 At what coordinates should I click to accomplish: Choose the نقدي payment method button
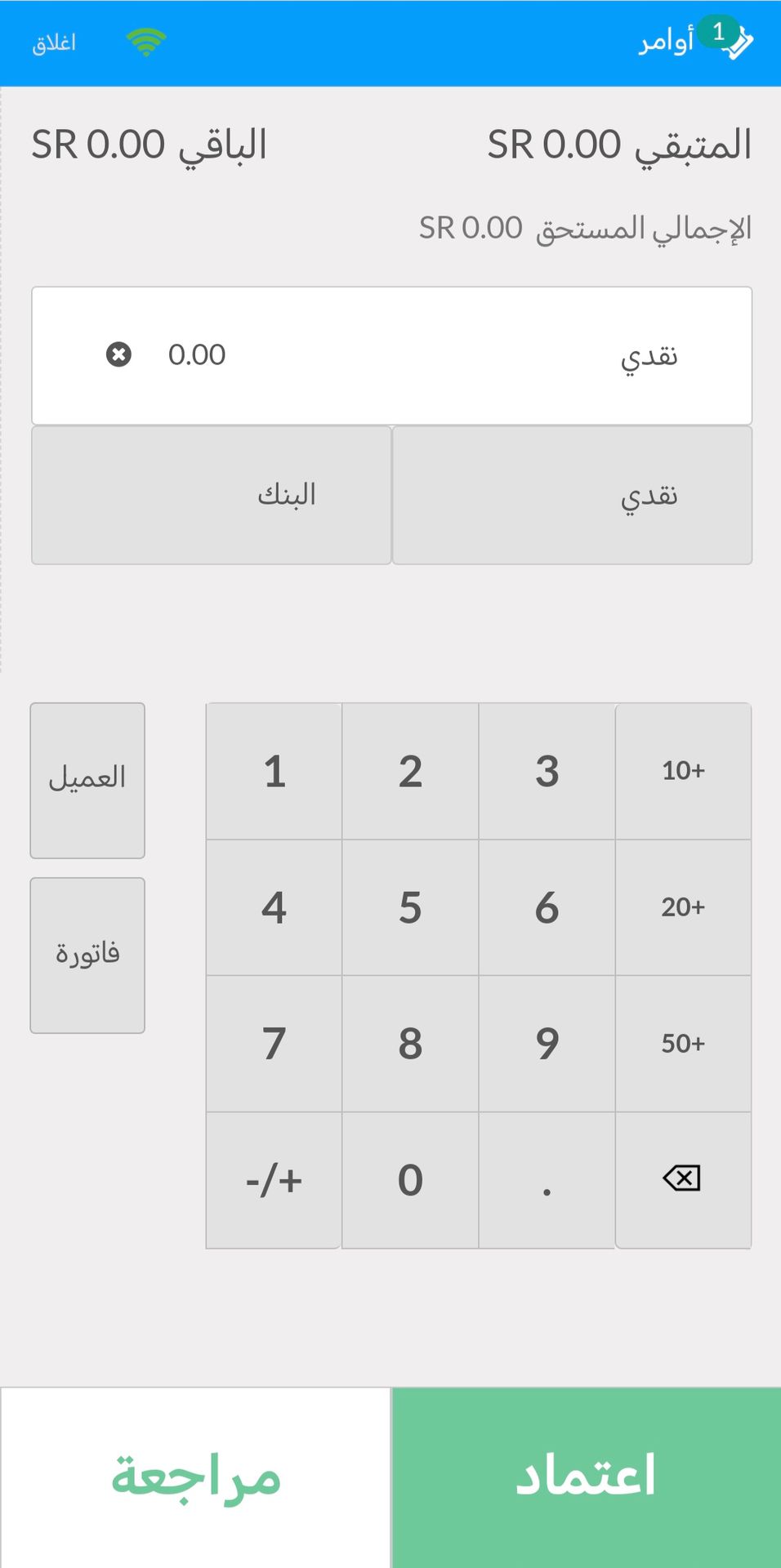tap(572, 495)
